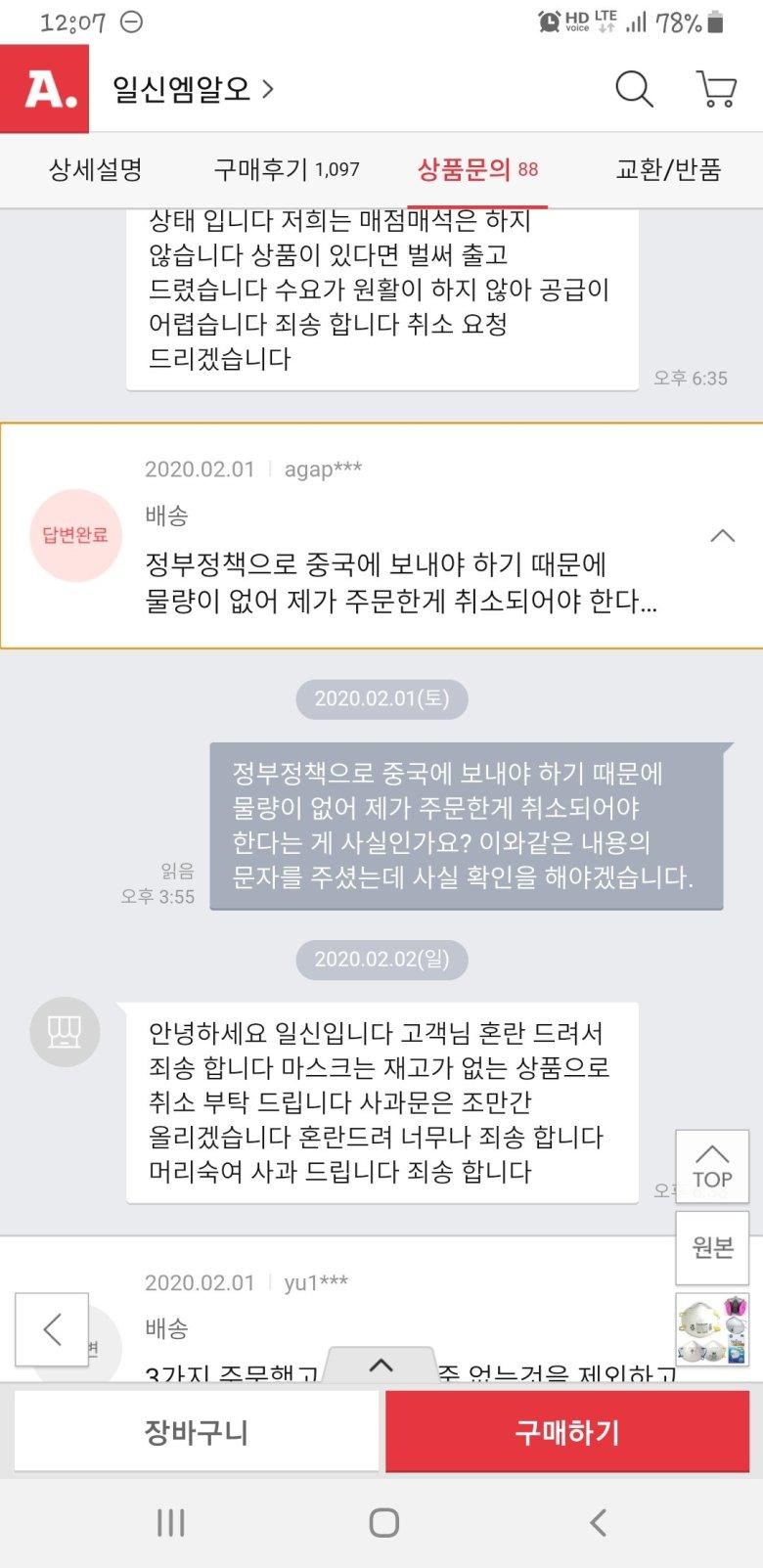Jump to top with TOP button
Image resolution: width=763 pixels, height=1568 pixels.
coord(712,1166)
